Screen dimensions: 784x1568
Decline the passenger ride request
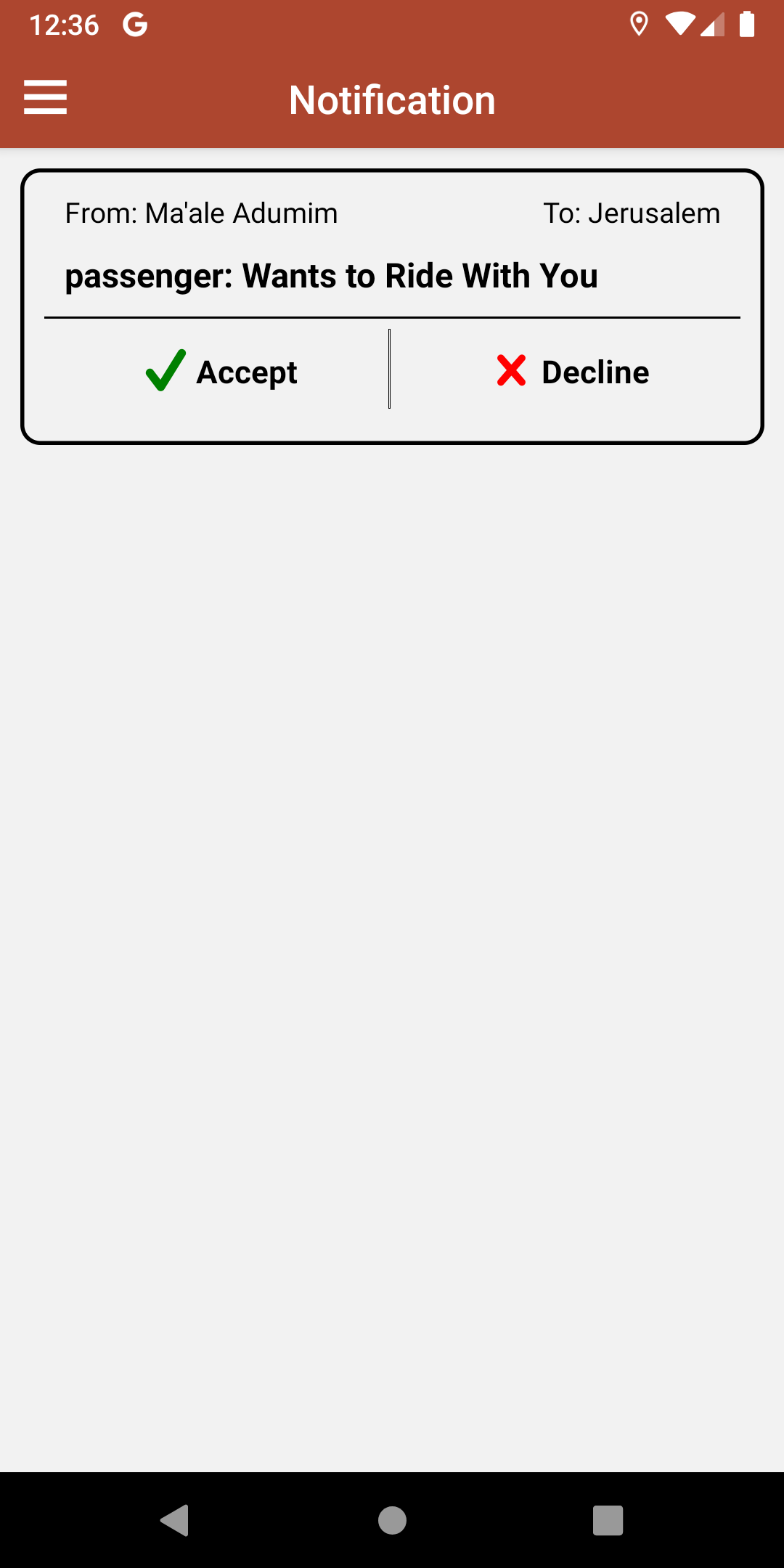click(573, 372)
